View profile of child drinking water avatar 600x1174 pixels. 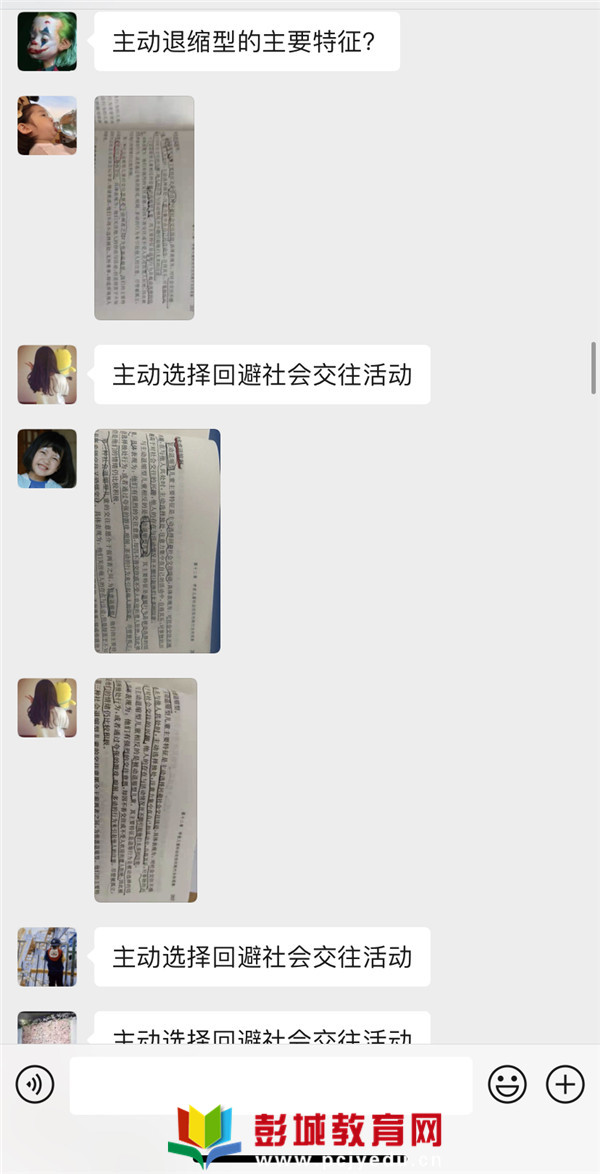tap(47, 125)
